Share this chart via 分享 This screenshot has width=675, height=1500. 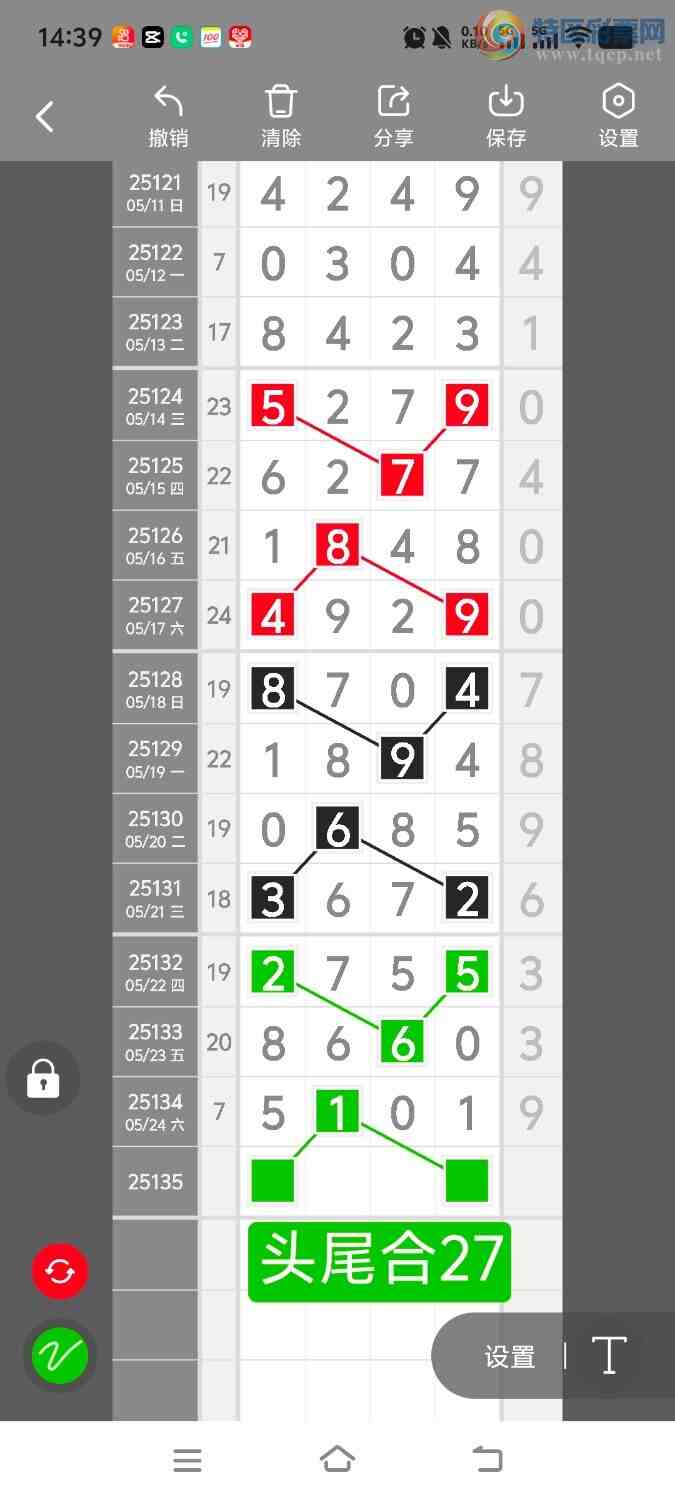point(394,117)
